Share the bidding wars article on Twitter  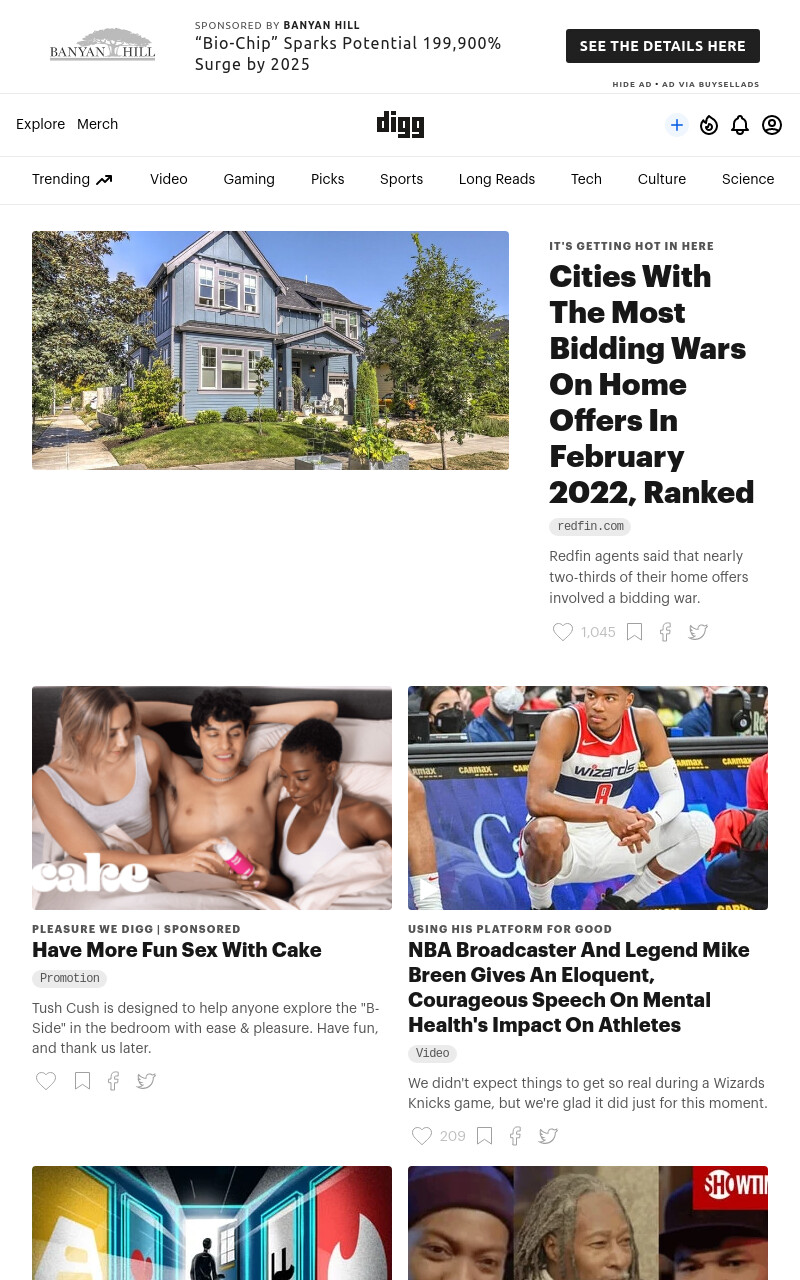698,632
